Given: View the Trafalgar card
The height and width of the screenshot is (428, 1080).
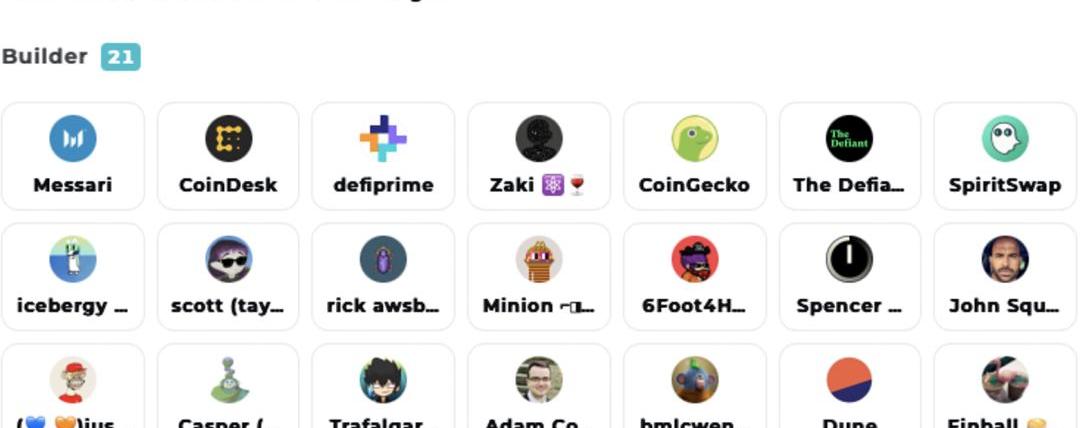Looking at the screenshot, I should pyautogui.click(x=383, y=390).
